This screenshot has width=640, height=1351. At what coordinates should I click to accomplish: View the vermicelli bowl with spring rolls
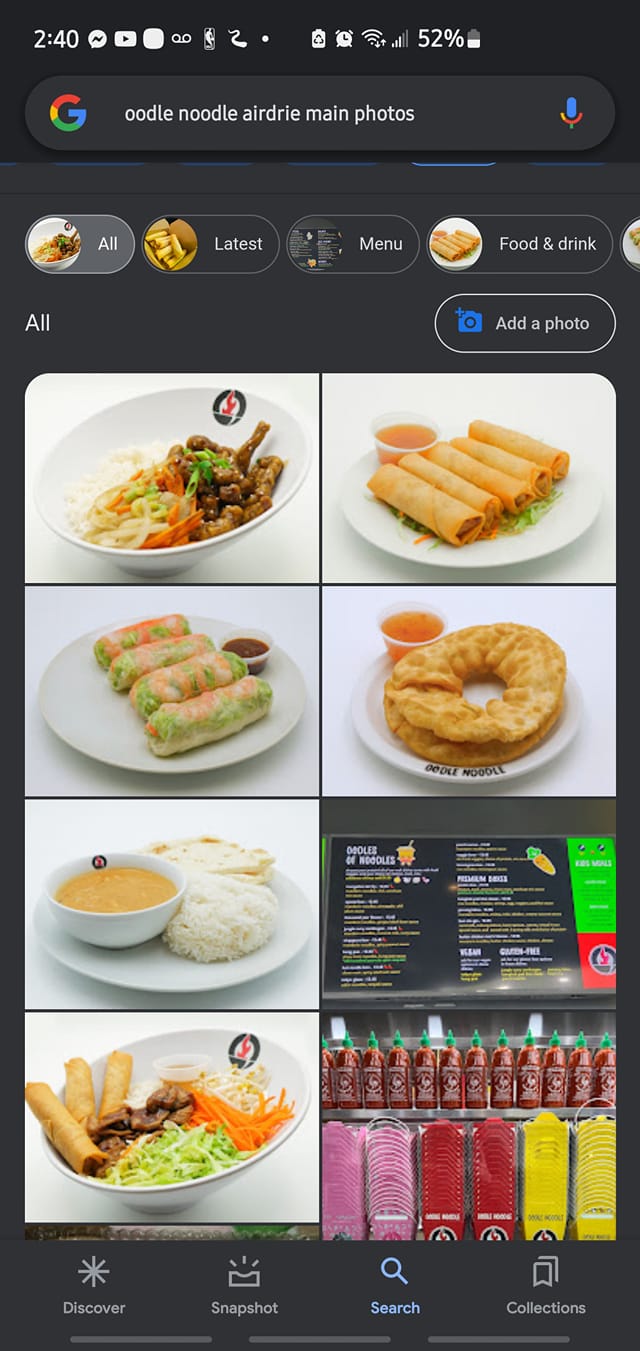pos(171,1116)
